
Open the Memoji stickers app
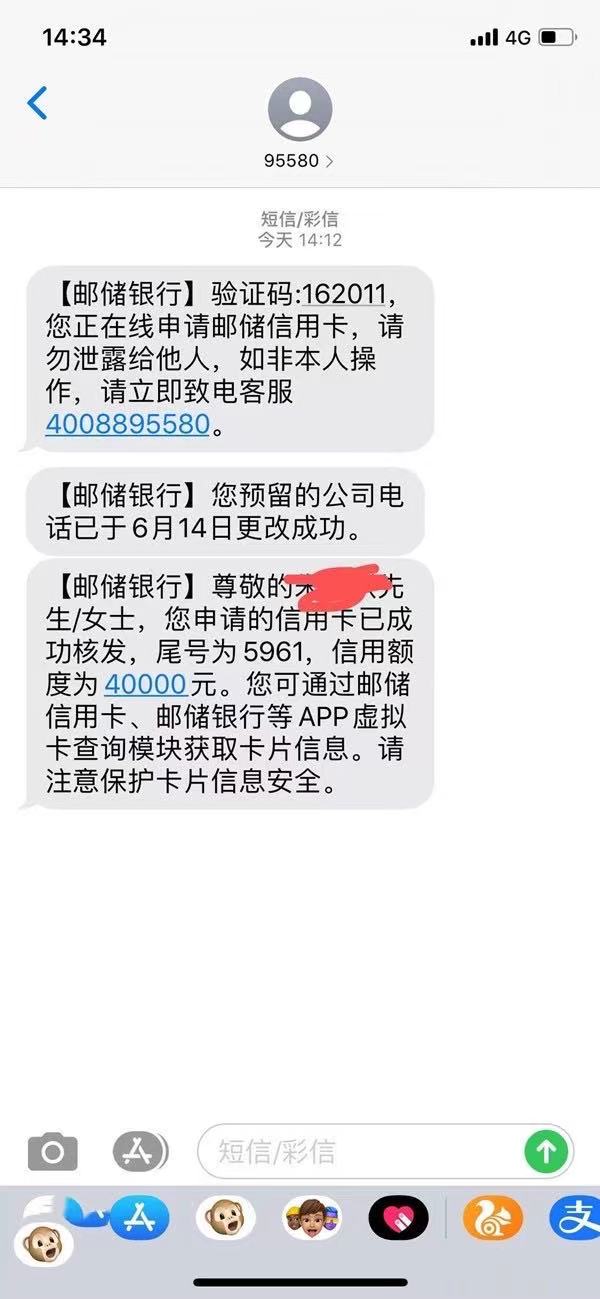coord(312,1218)
